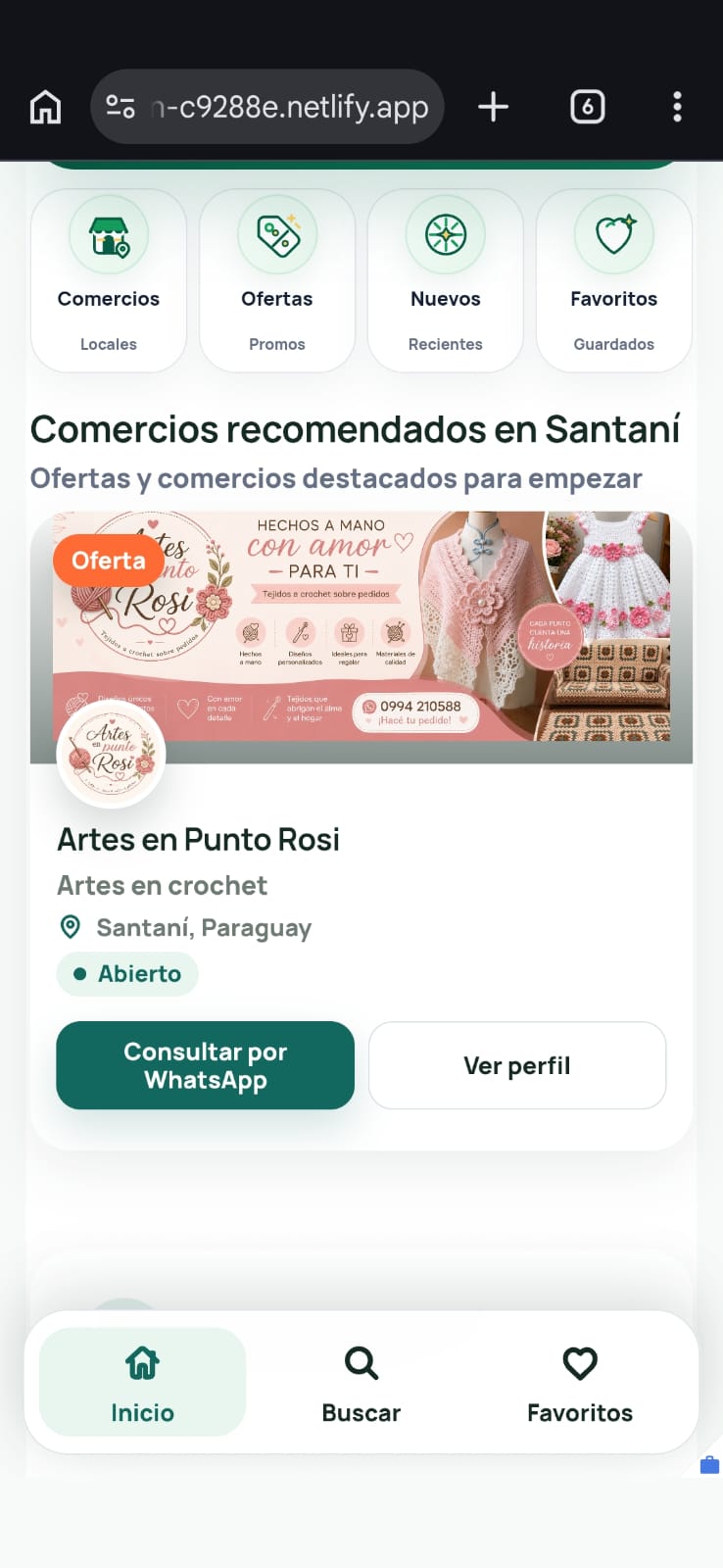723x1568 pixels.
Task: Open the Artes en Punto Rosi banner card
Action: tap(361, 637)
